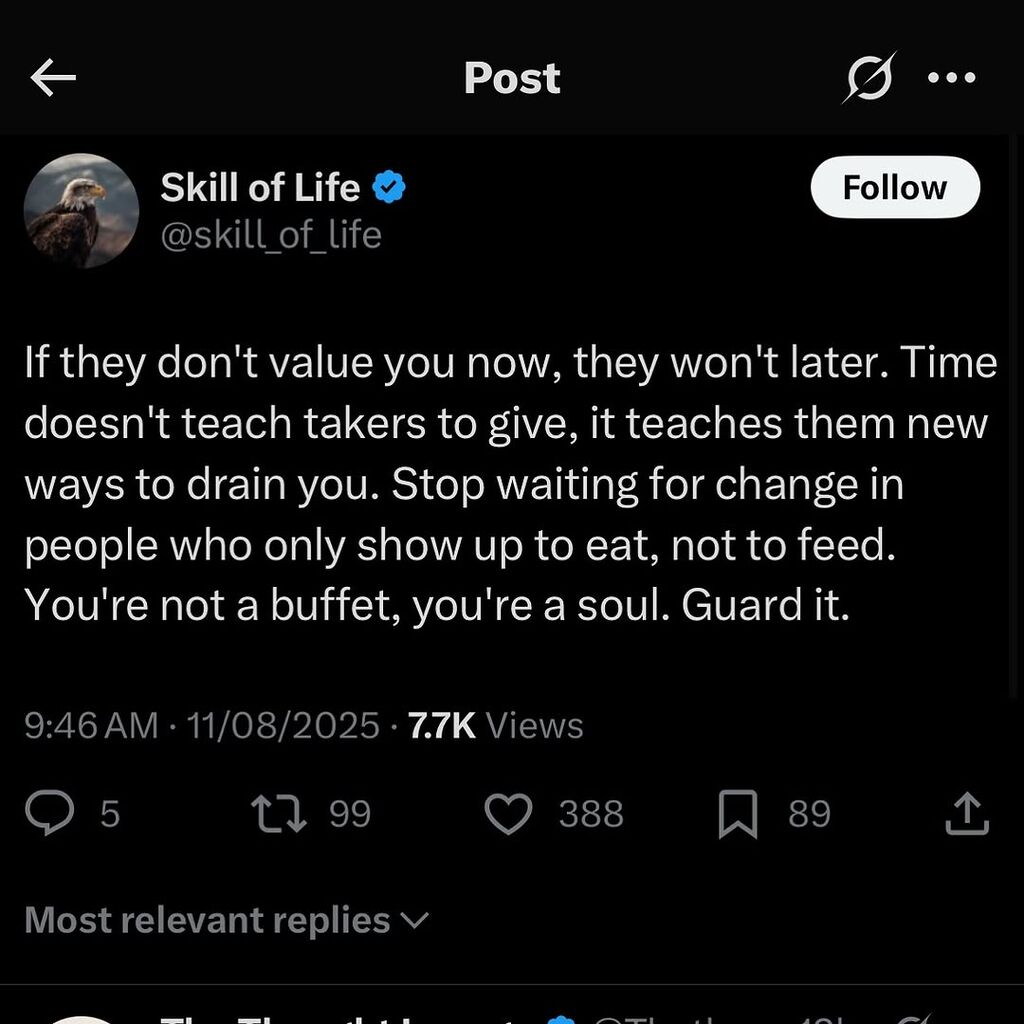The width and height of the screenshot is (1024, 1024).
Task: Like the Skill of Life post
Action: [x=508, y=813]
